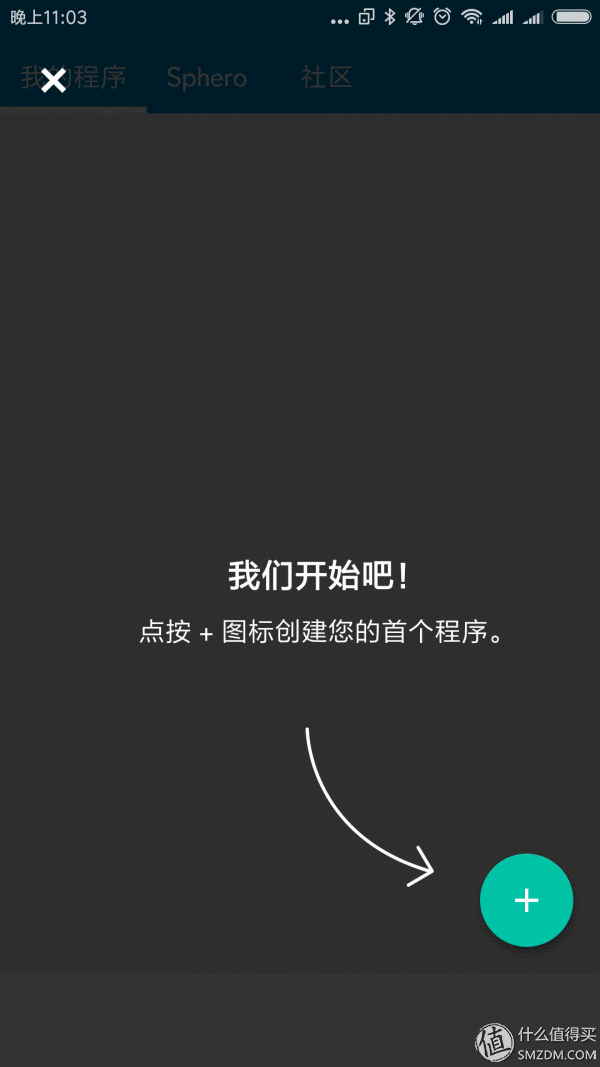Screen dimensions: 600x1067
Task: Dismiss the onboarding overlay with X
Action: (53, 81)
